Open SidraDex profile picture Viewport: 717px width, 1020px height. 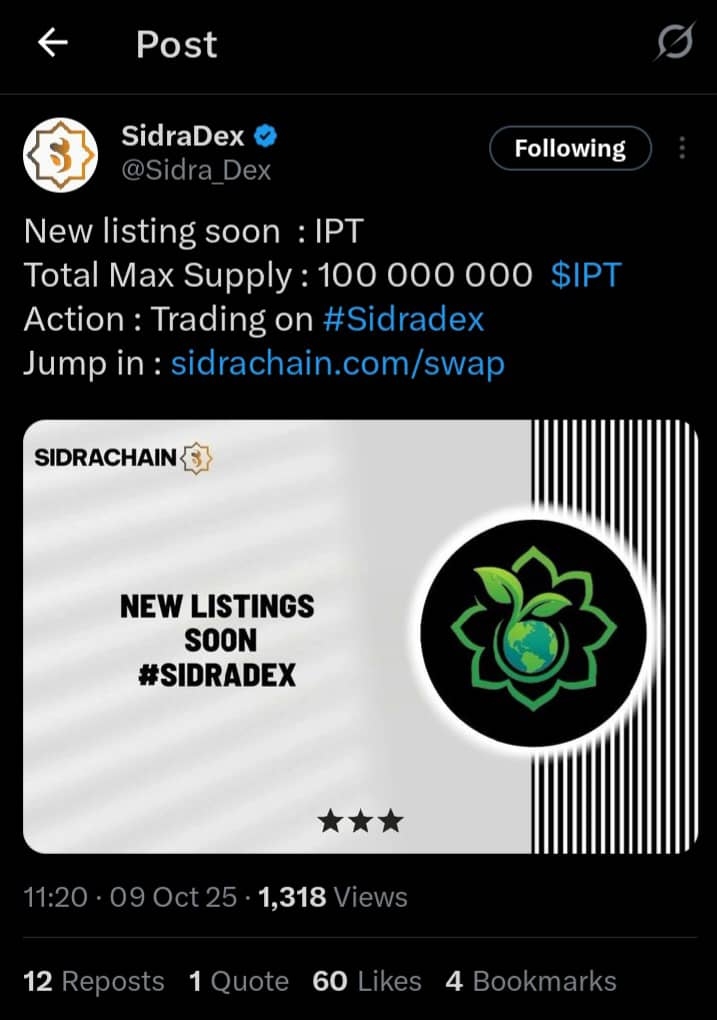(60, 154)
